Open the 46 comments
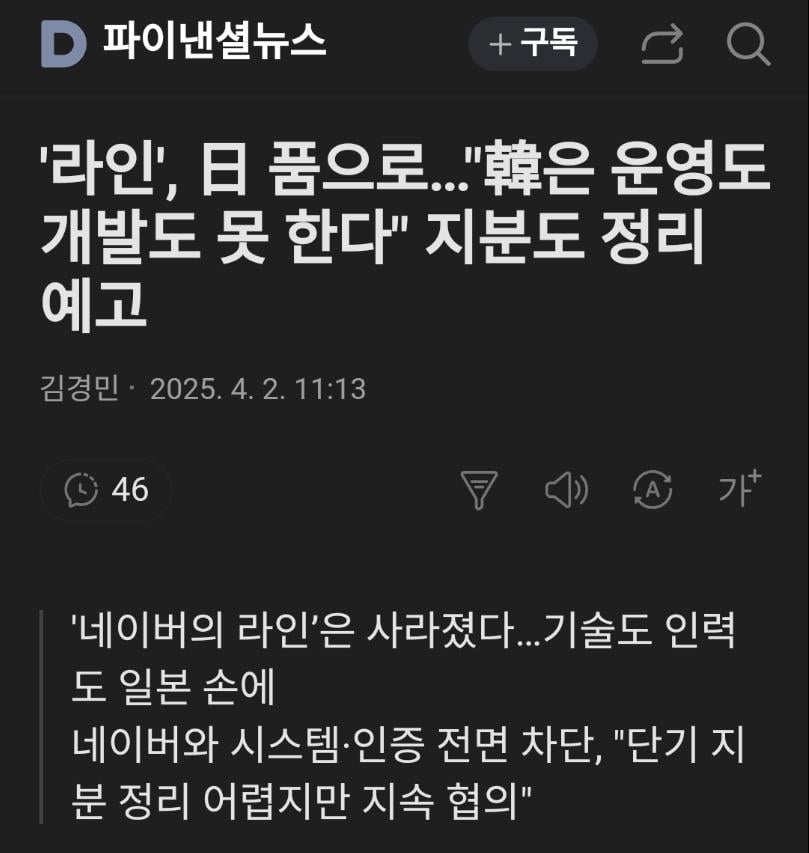 pyautogui.click(x=106, y=490)
